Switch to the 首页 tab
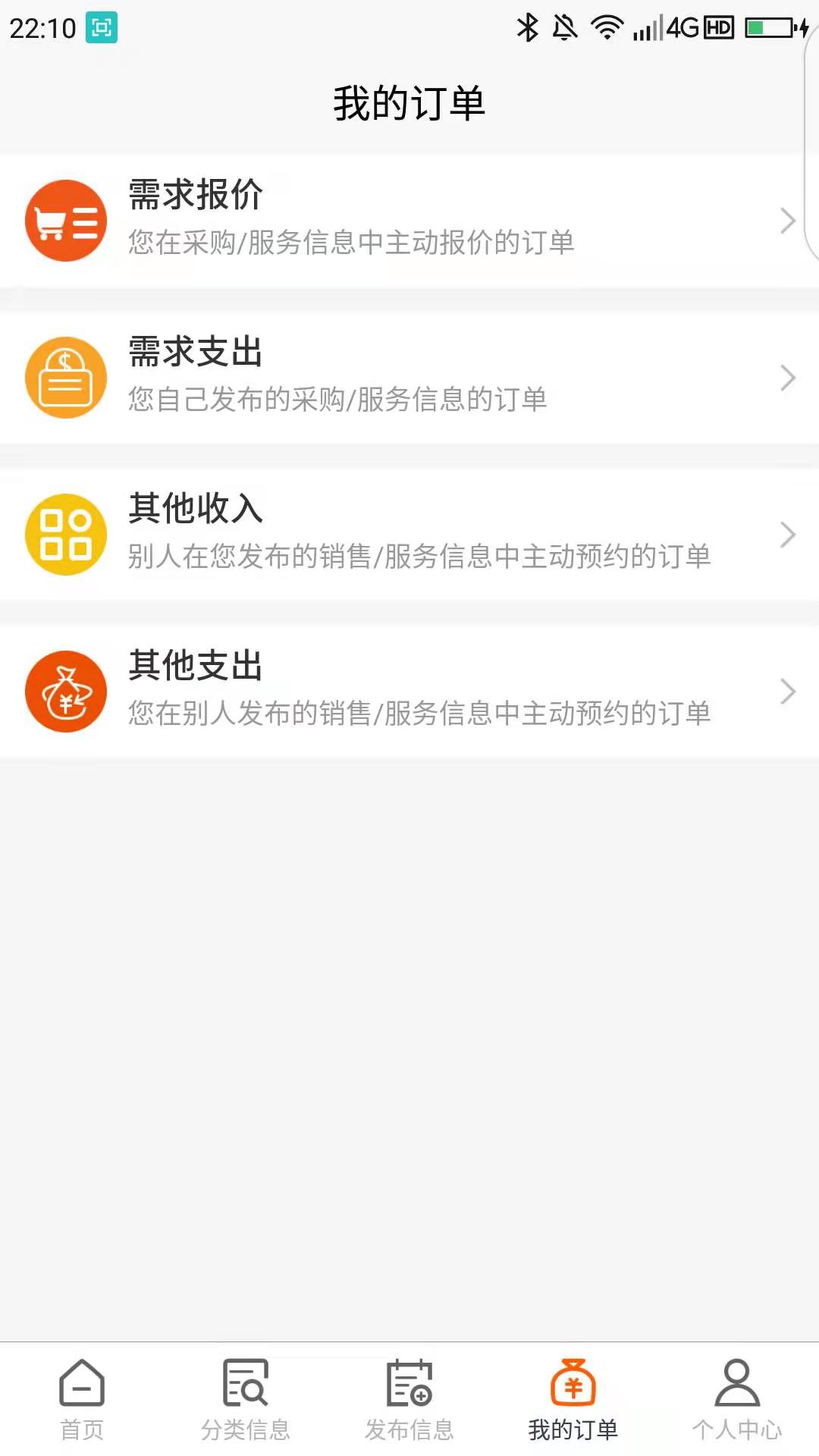 (x=81, y=1399)
